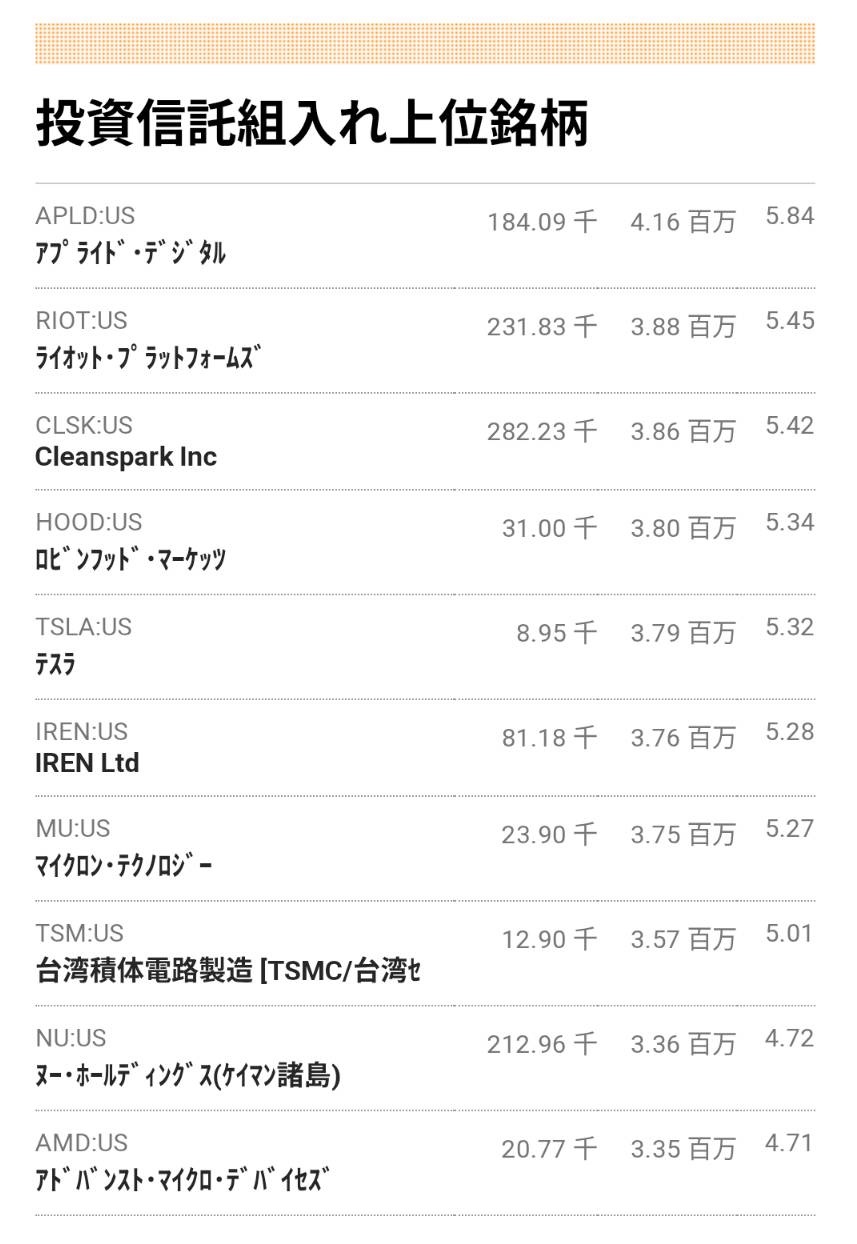Open the アプライド・デジタル (APLD:US) holding

[130, 252]
